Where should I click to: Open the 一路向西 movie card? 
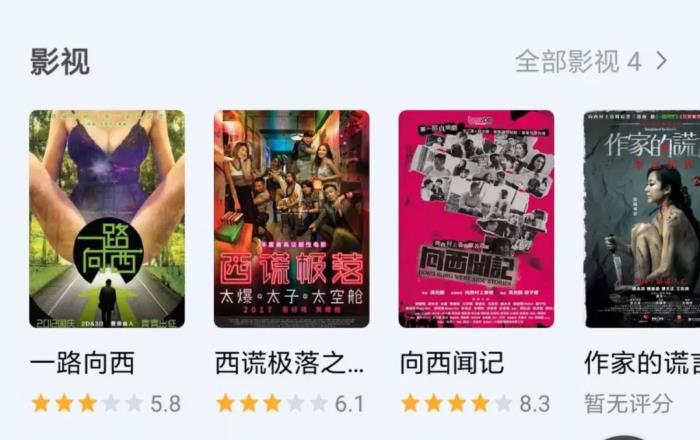pyautogui.click(x=107, y=219)
